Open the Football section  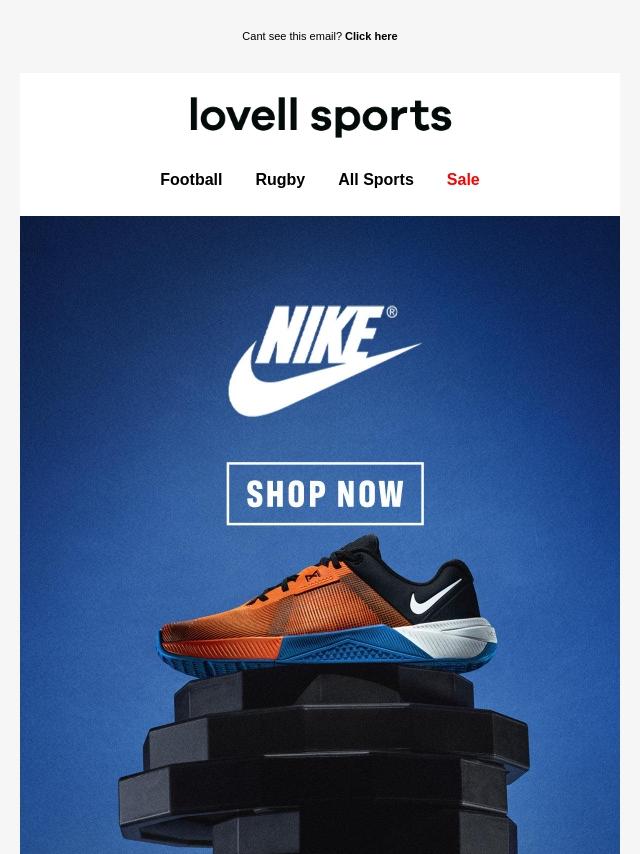tap(191, 180)
